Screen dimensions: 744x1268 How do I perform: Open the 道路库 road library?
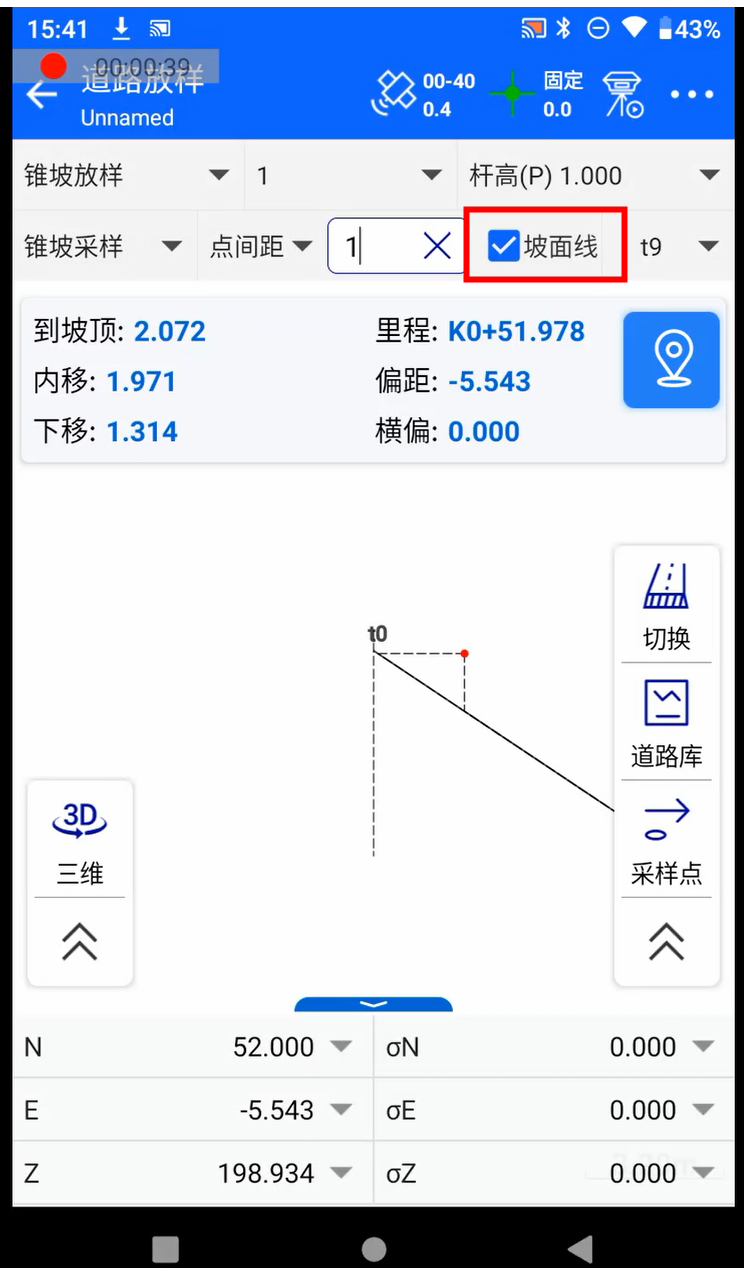pos(666,724)
